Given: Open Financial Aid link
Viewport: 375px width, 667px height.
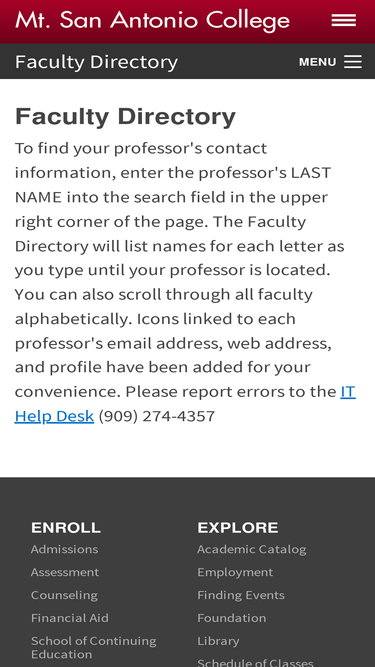Looking at the screenshot, I should pyautogui.click(x=70, y=618).
